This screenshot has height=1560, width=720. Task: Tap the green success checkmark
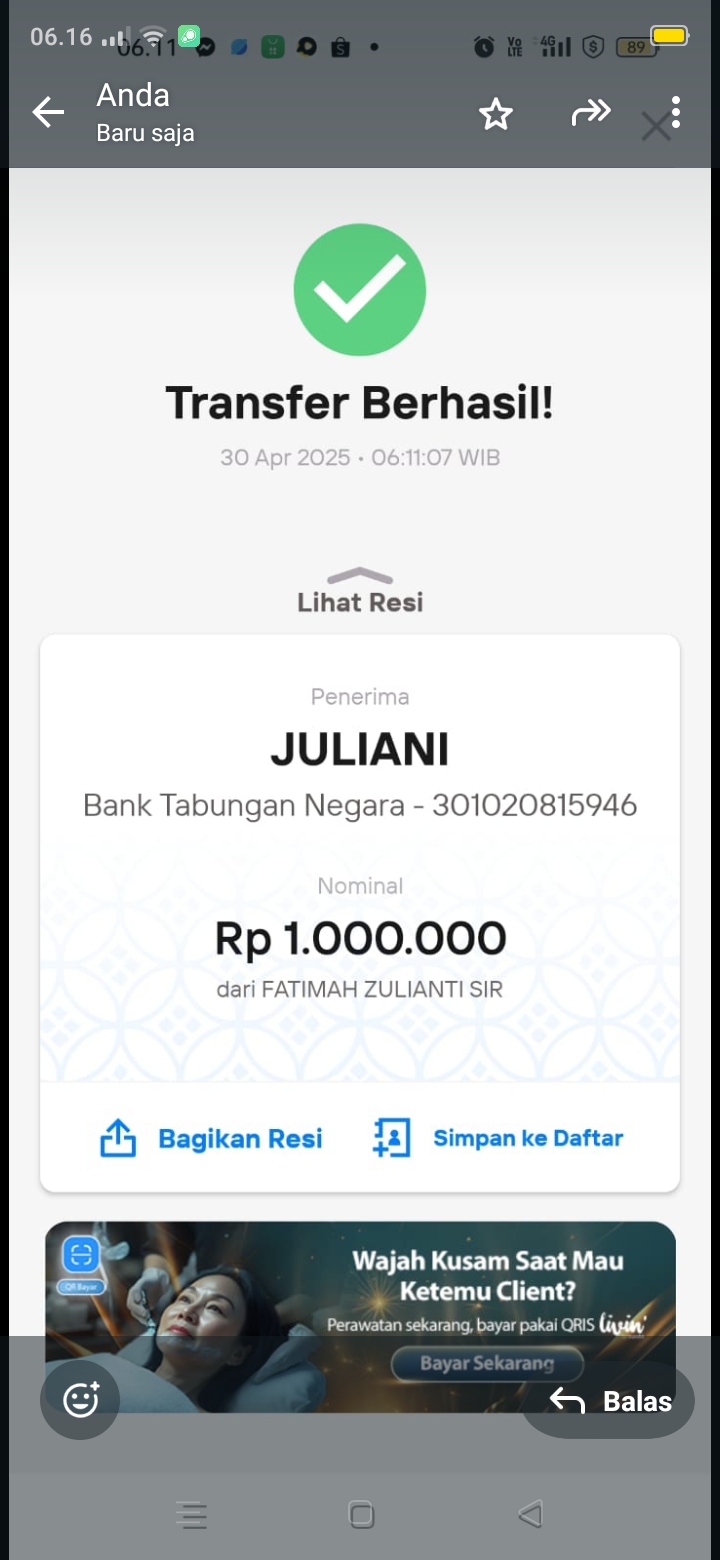[x=360, y=289]
